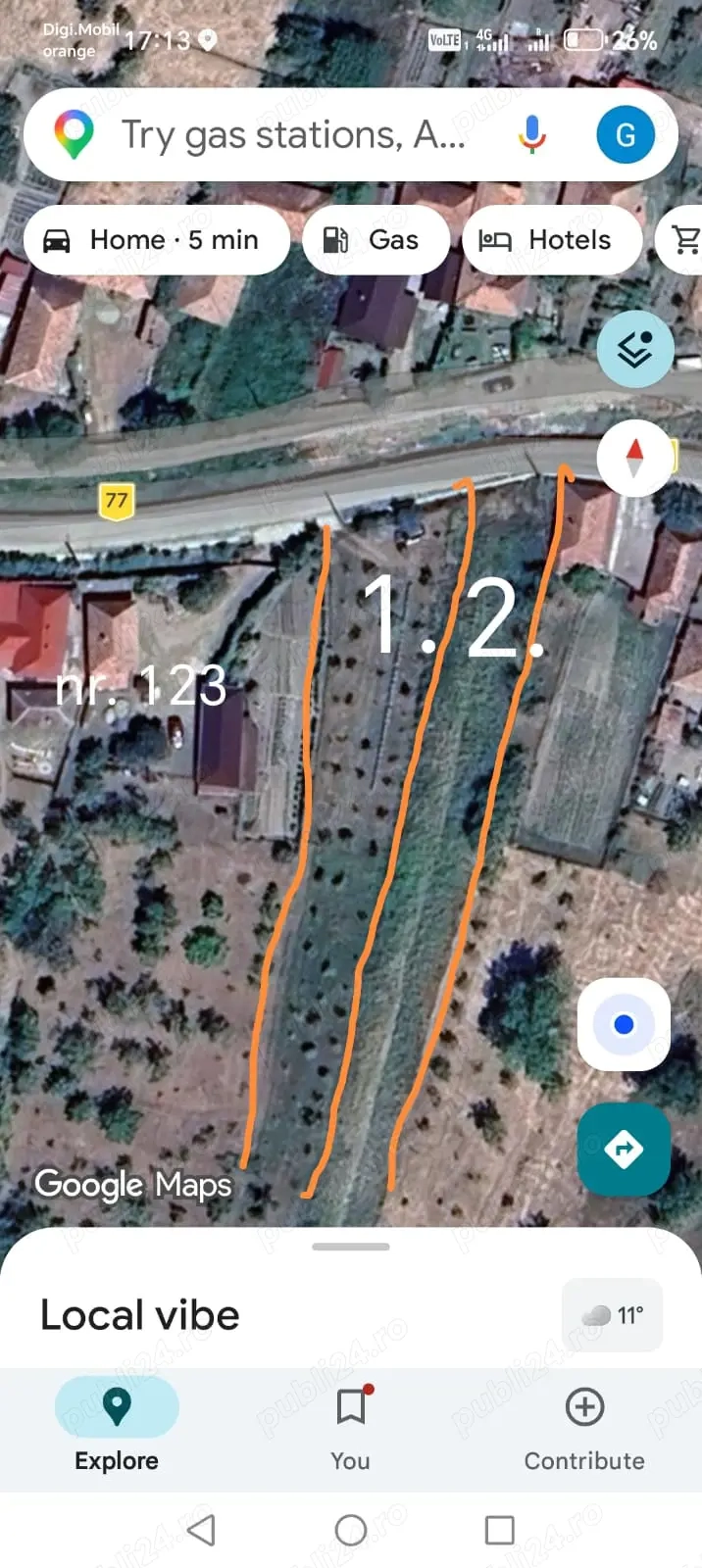Find nearby Gas stations chip
The height and width of the screenshot is (1568, 702).
376,240
